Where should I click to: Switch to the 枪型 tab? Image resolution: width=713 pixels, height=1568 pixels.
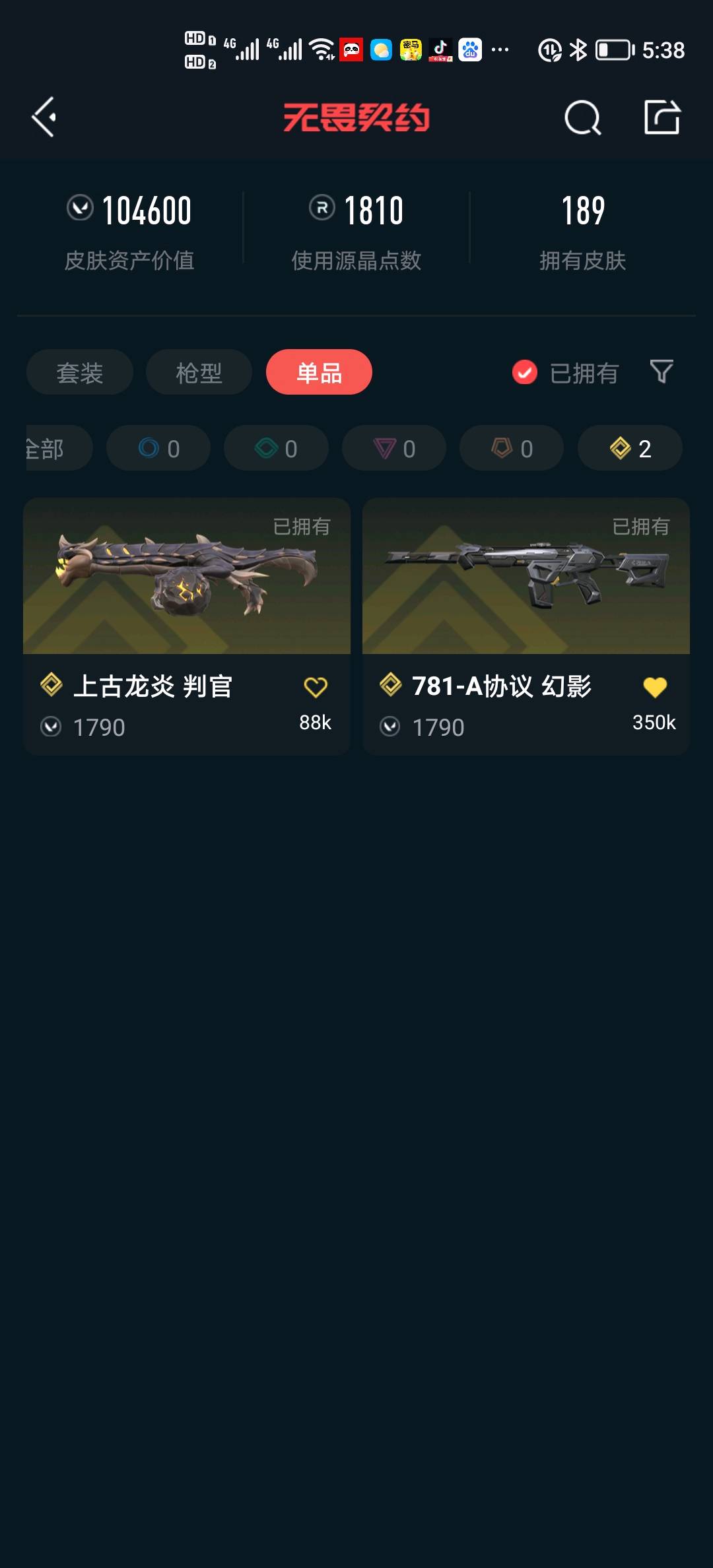(199, 373)
